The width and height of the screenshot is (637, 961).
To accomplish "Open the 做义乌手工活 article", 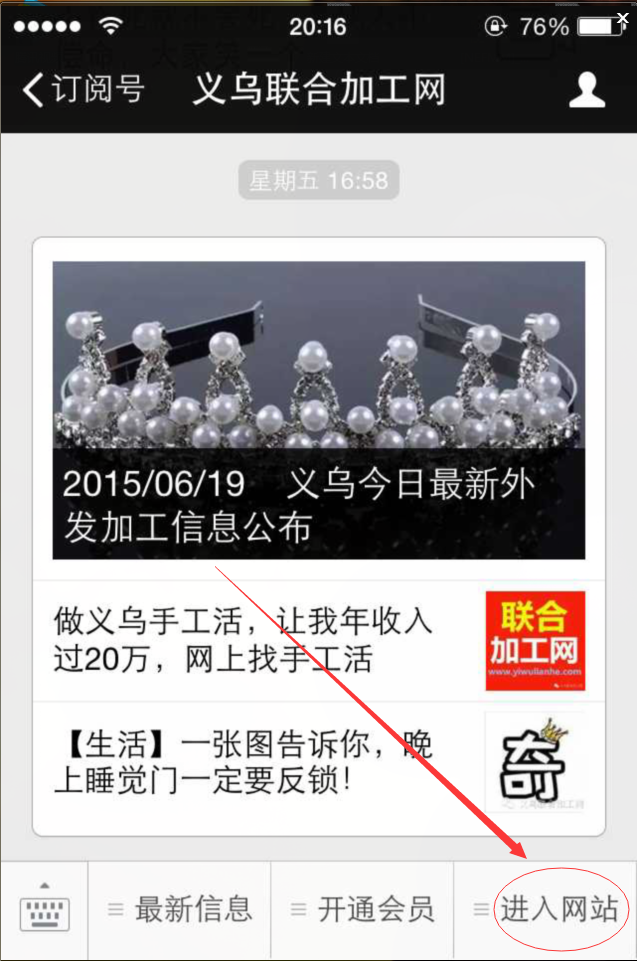I will click(x=318, y=641).
